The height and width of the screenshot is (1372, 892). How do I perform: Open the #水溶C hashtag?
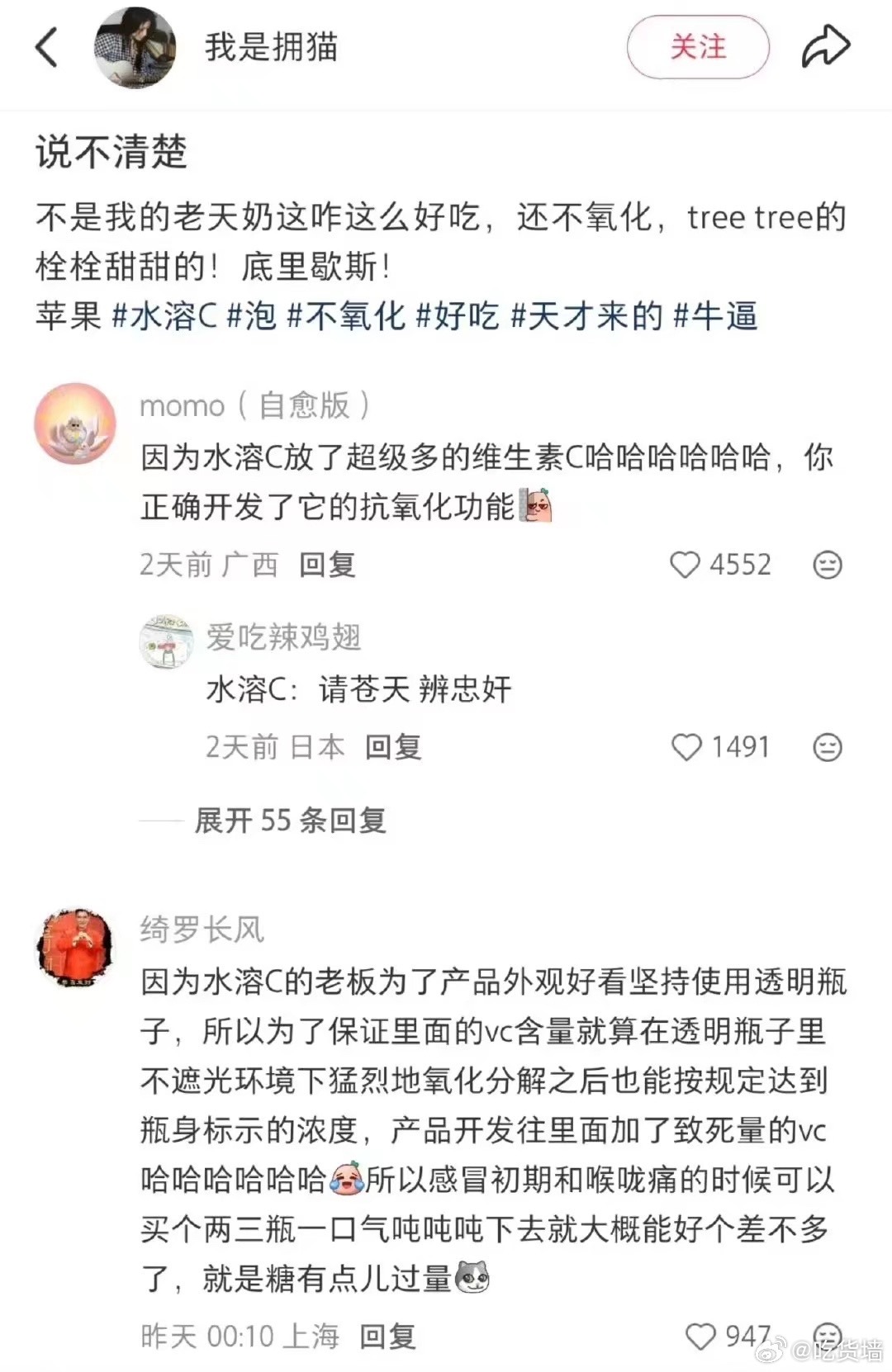[164, 316]
